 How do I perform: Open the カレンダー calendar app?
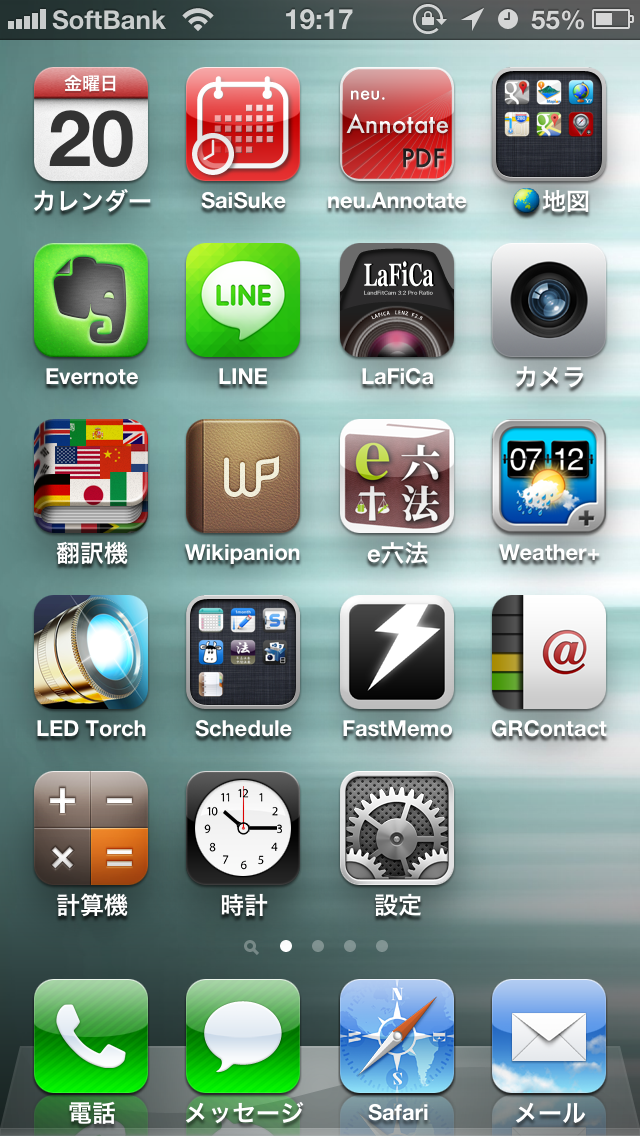pyautogui.click(x=91, y=124)
